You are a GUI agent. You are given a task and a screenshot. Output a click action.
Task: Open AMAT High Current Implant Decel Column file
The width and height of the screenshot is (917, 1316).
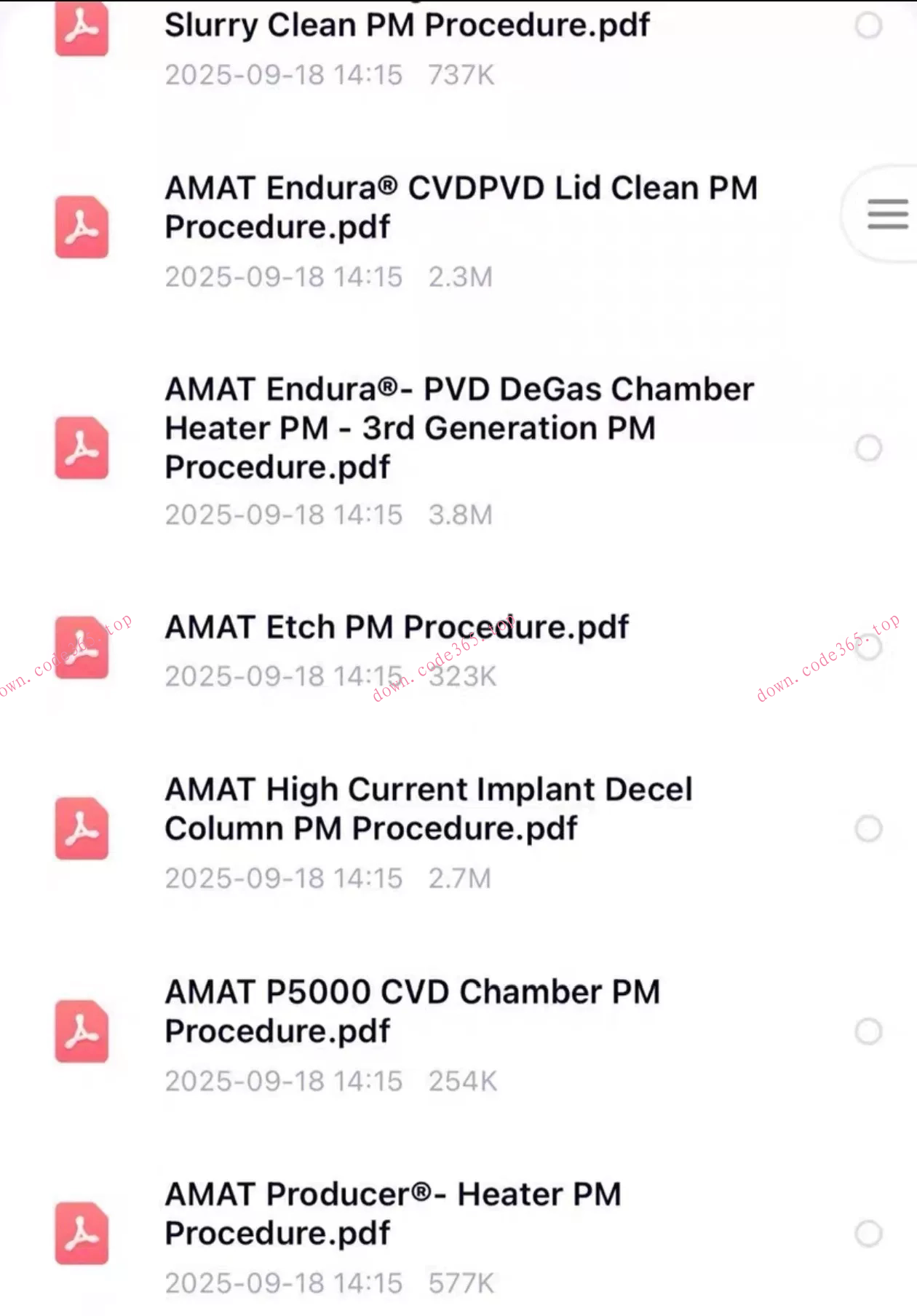coord(428,809)
